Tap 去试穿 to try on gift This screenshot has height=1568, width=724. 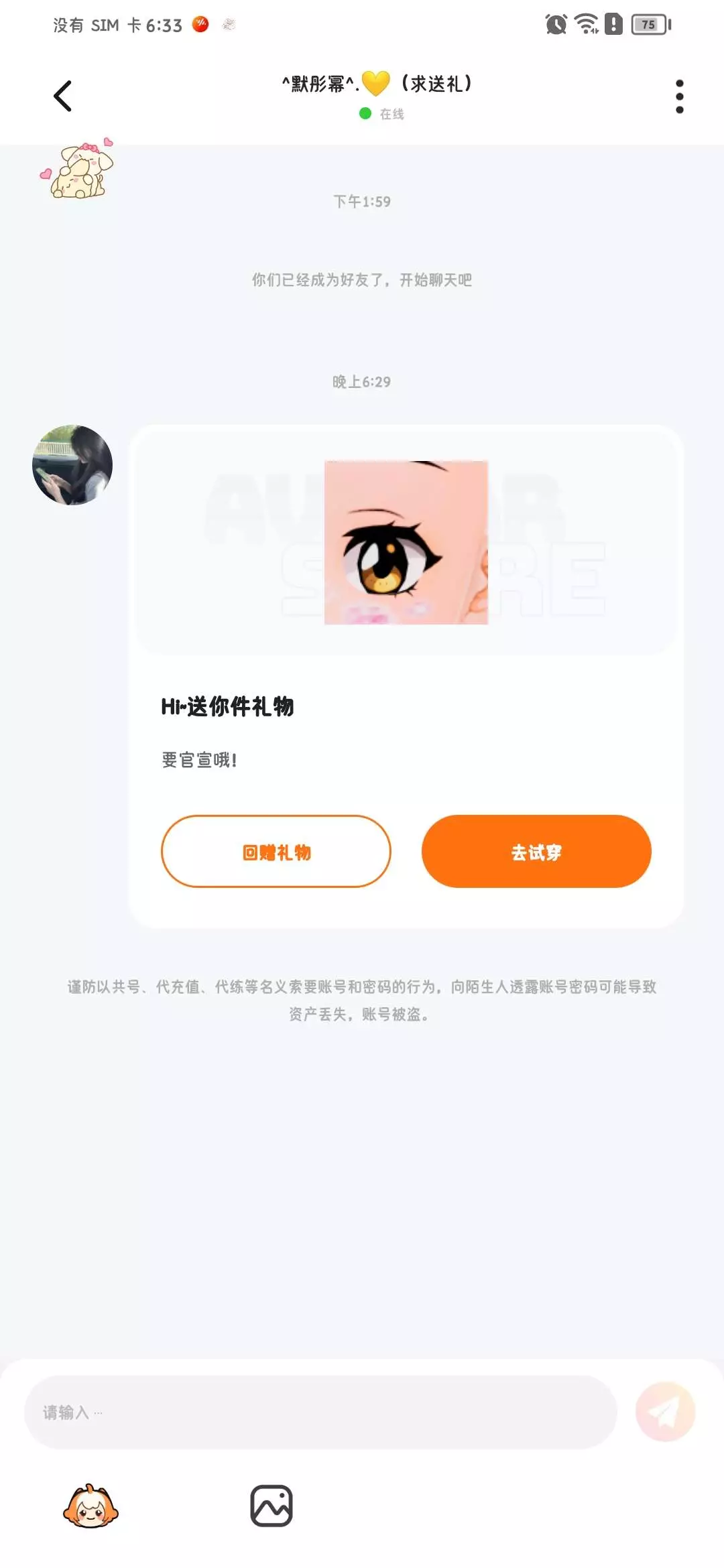(x=536, y=852)
